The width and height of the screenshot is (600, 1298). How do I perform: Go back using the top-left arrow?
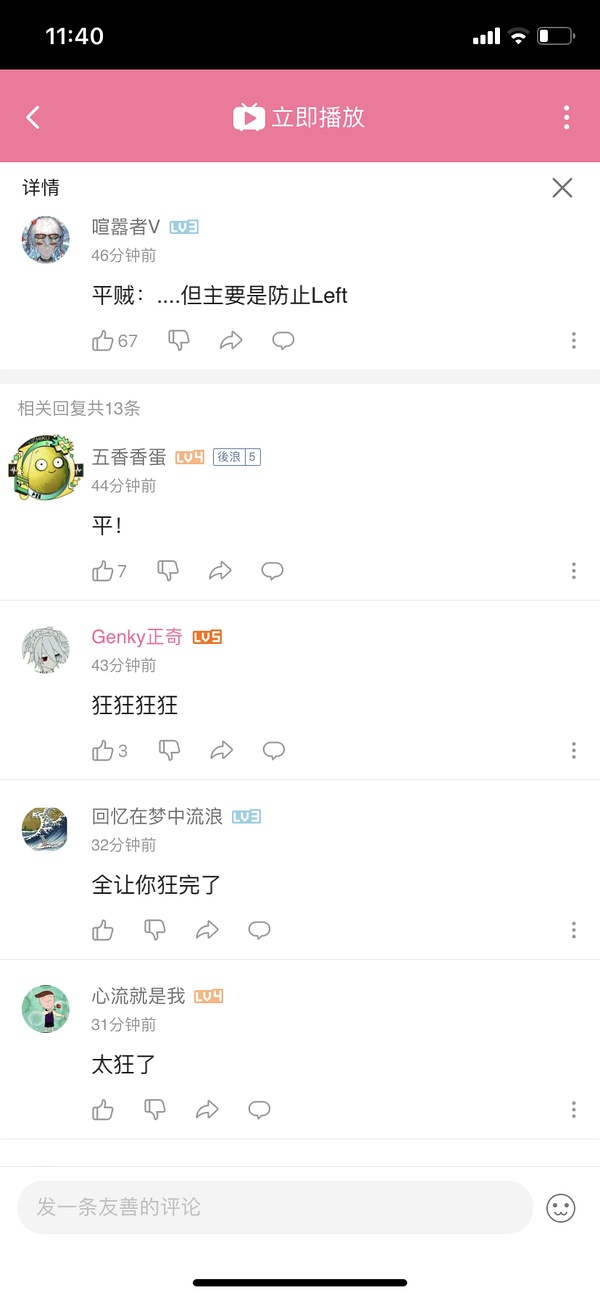tap(33, 117)
